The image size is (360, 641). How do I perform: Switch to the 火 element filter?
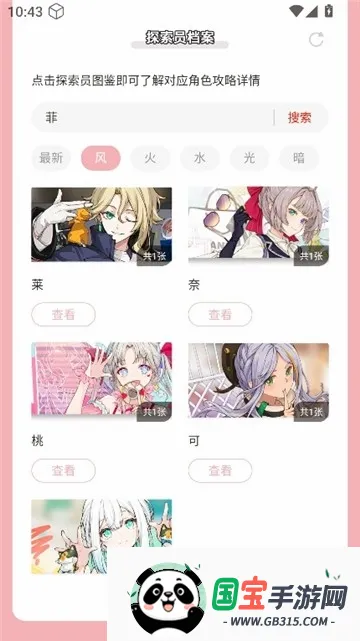pyautogui.click(x=150, y=158)
